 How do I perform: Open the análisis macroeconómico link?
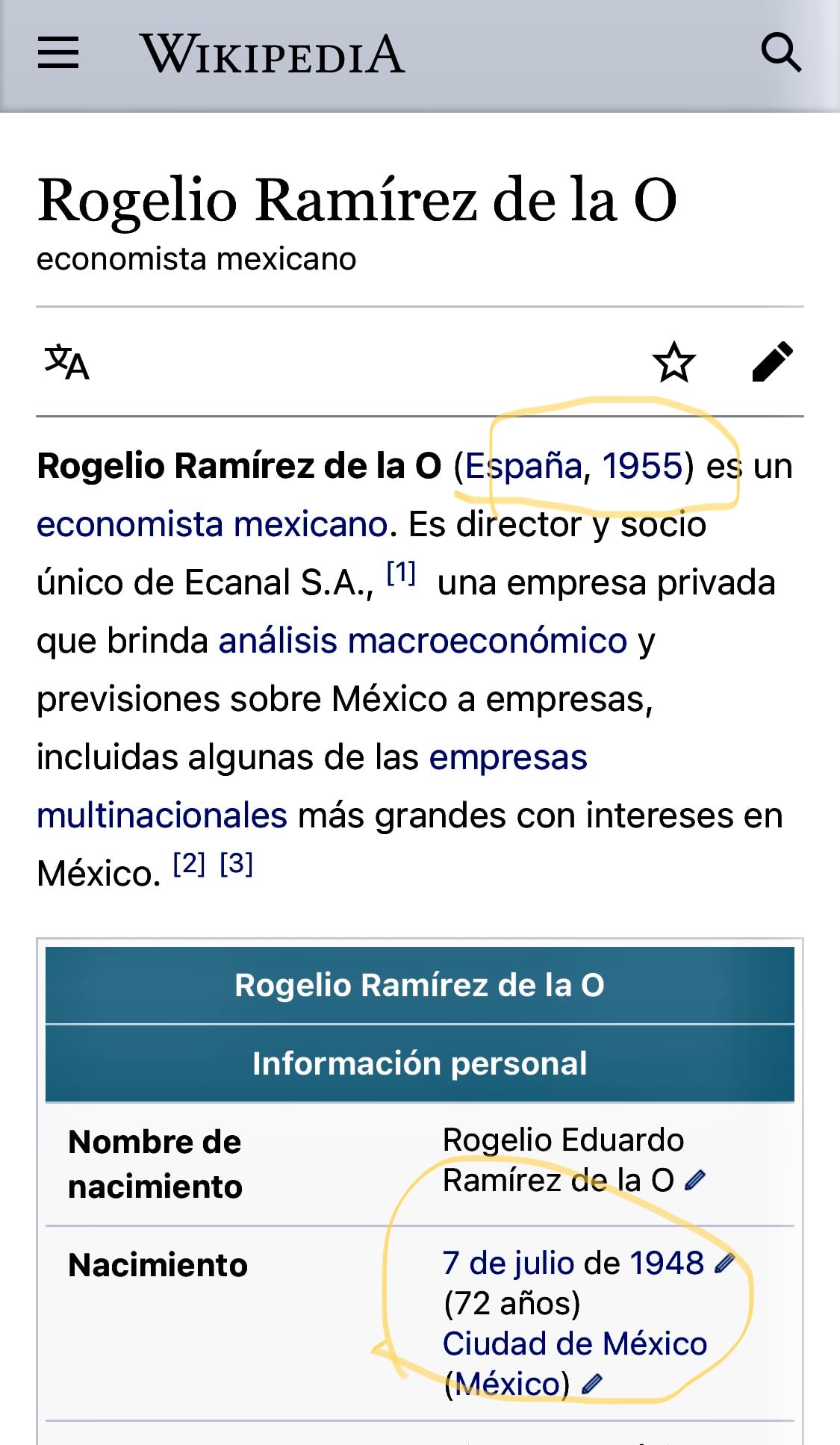pyautogui.click(x=423, y=641)
